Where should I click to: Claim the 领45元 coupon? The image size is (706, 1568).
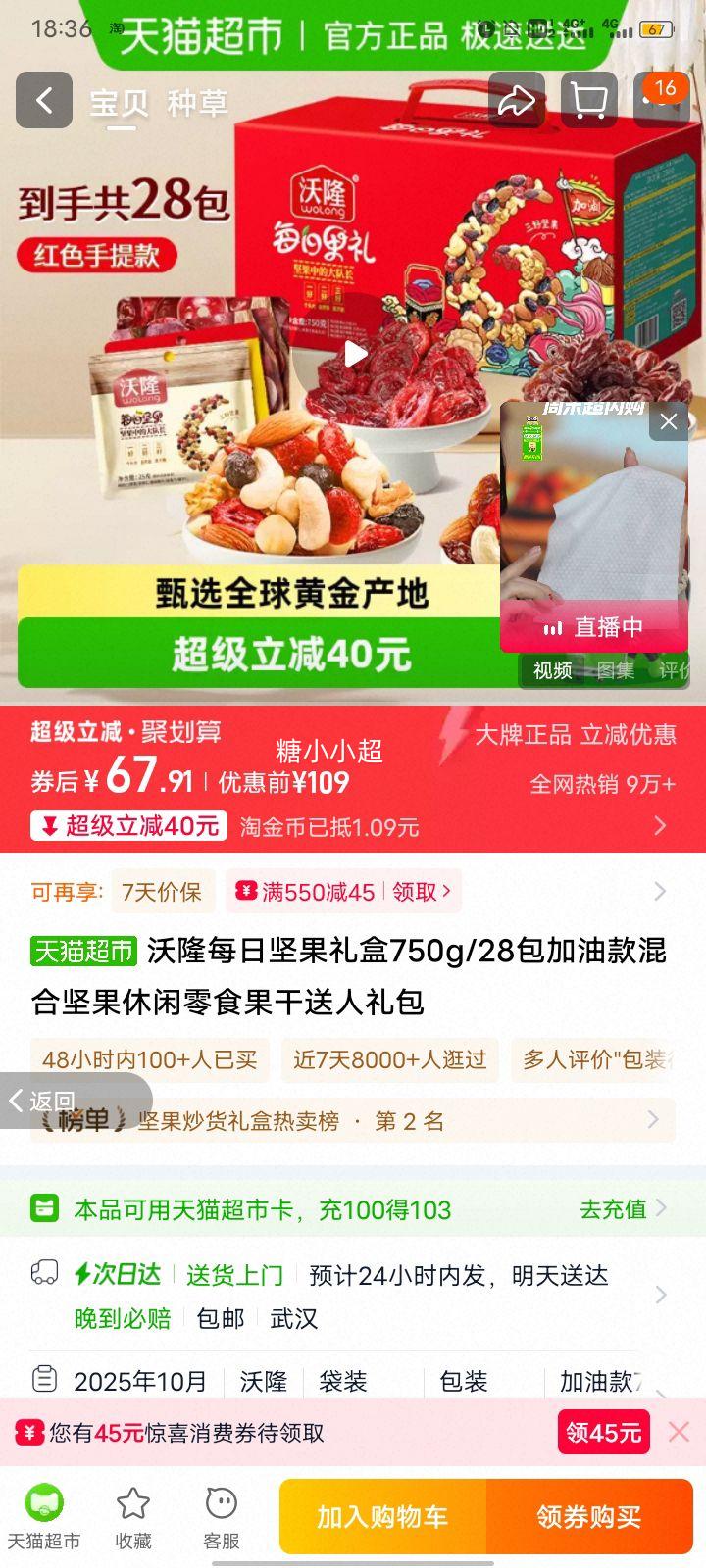click(603, 1431)
